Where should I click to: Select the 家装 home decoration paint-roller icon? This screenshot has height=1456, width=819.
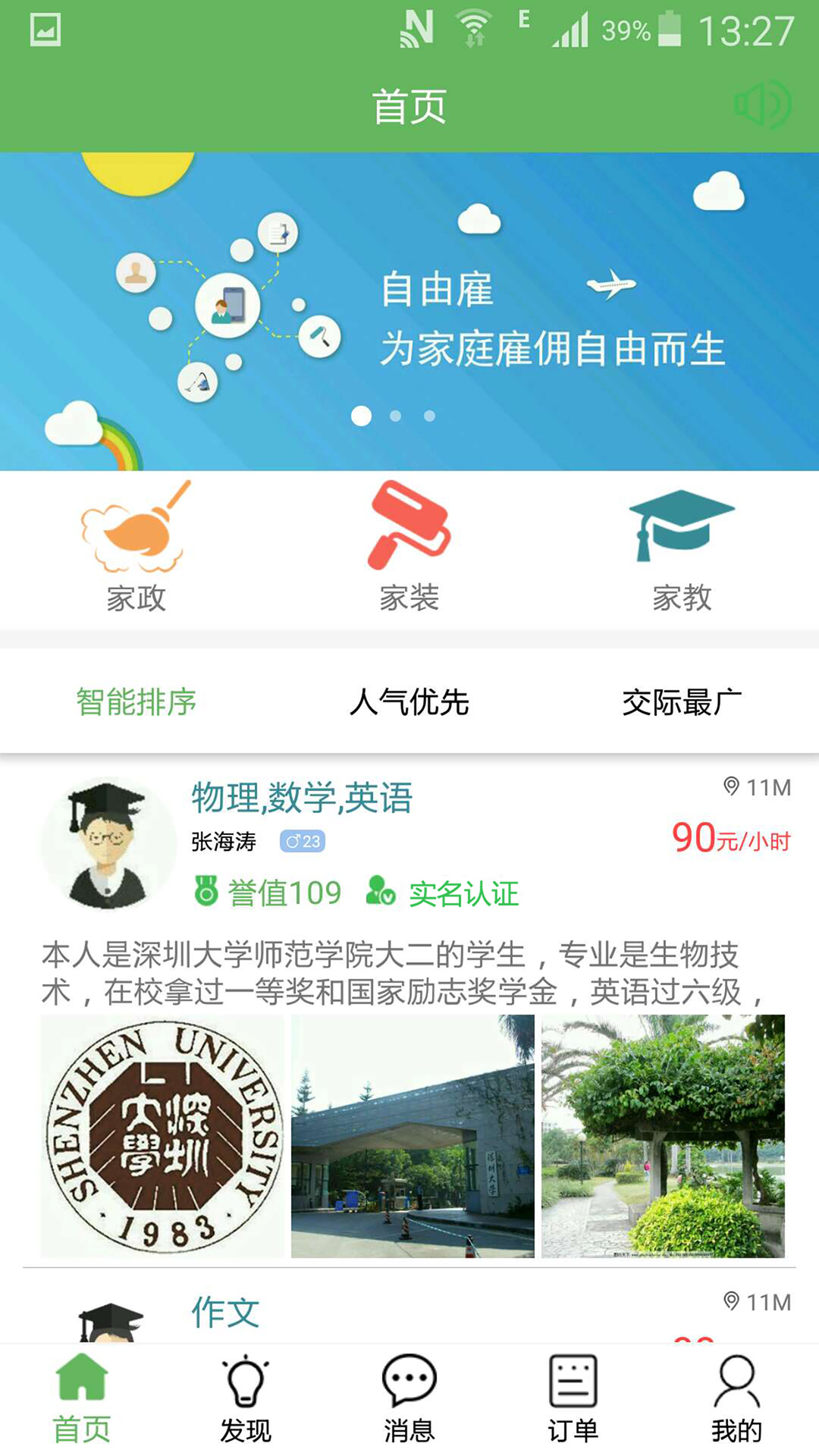409,531
